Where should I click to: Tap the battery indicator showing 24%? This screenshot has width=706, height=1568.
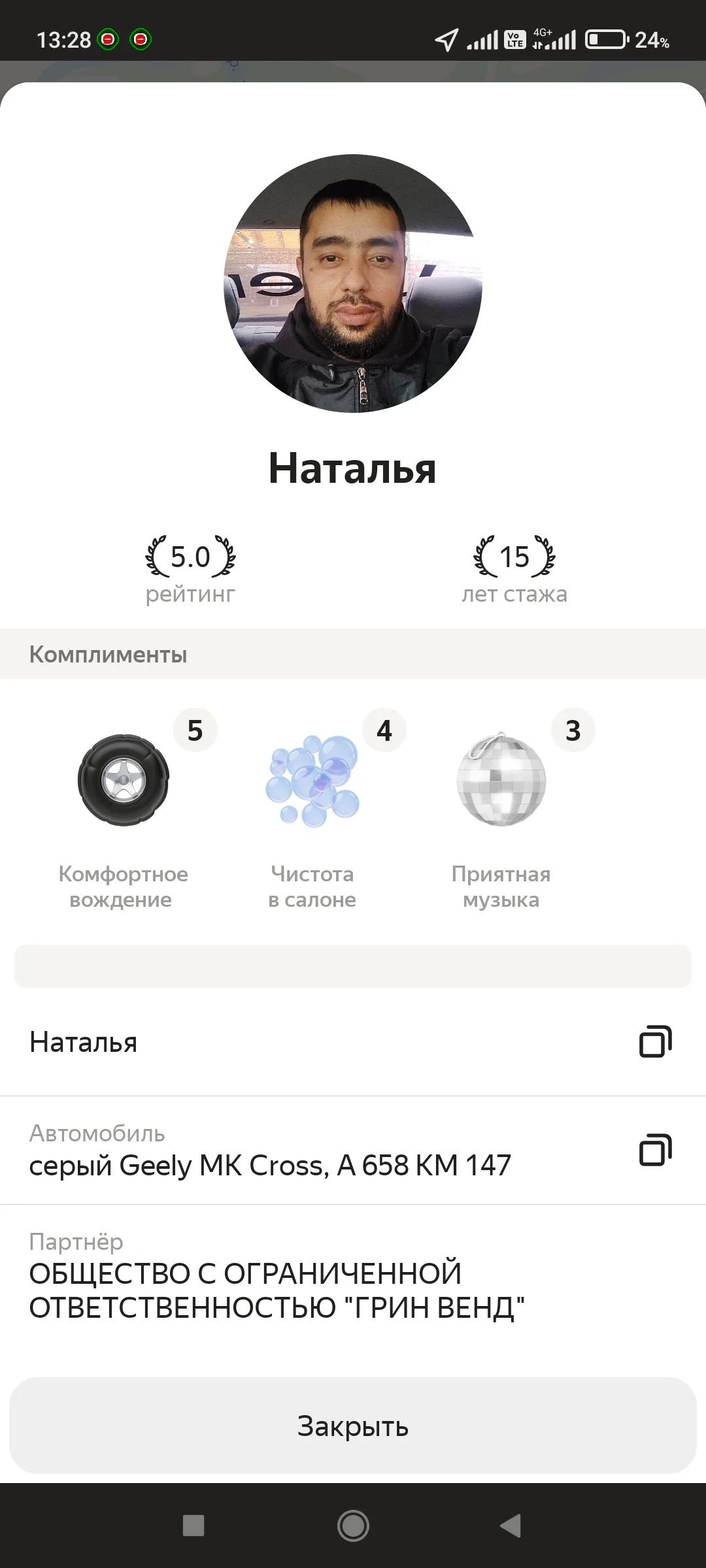(605, 41)
